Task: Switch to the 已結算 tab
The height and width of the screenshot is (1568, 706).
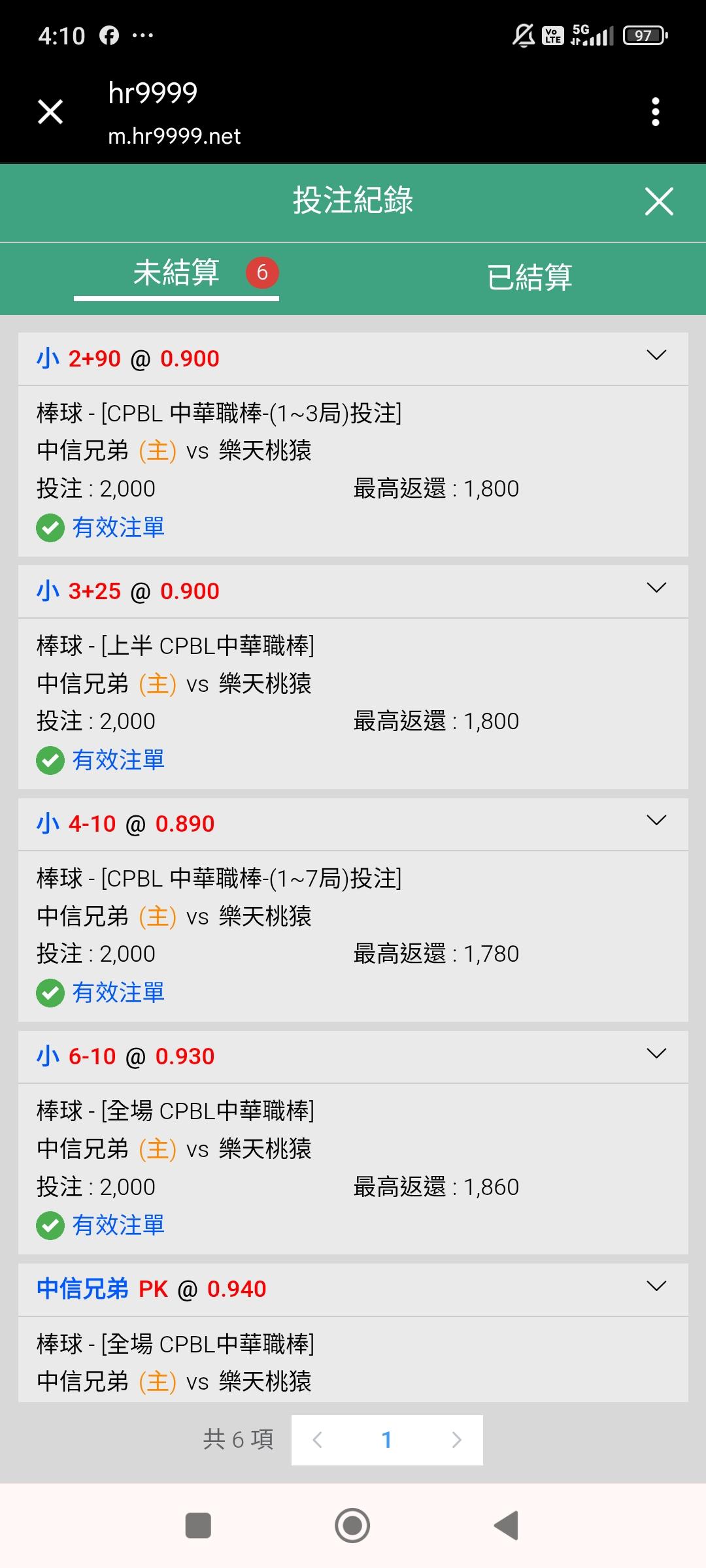Action: tap(529, 277)
